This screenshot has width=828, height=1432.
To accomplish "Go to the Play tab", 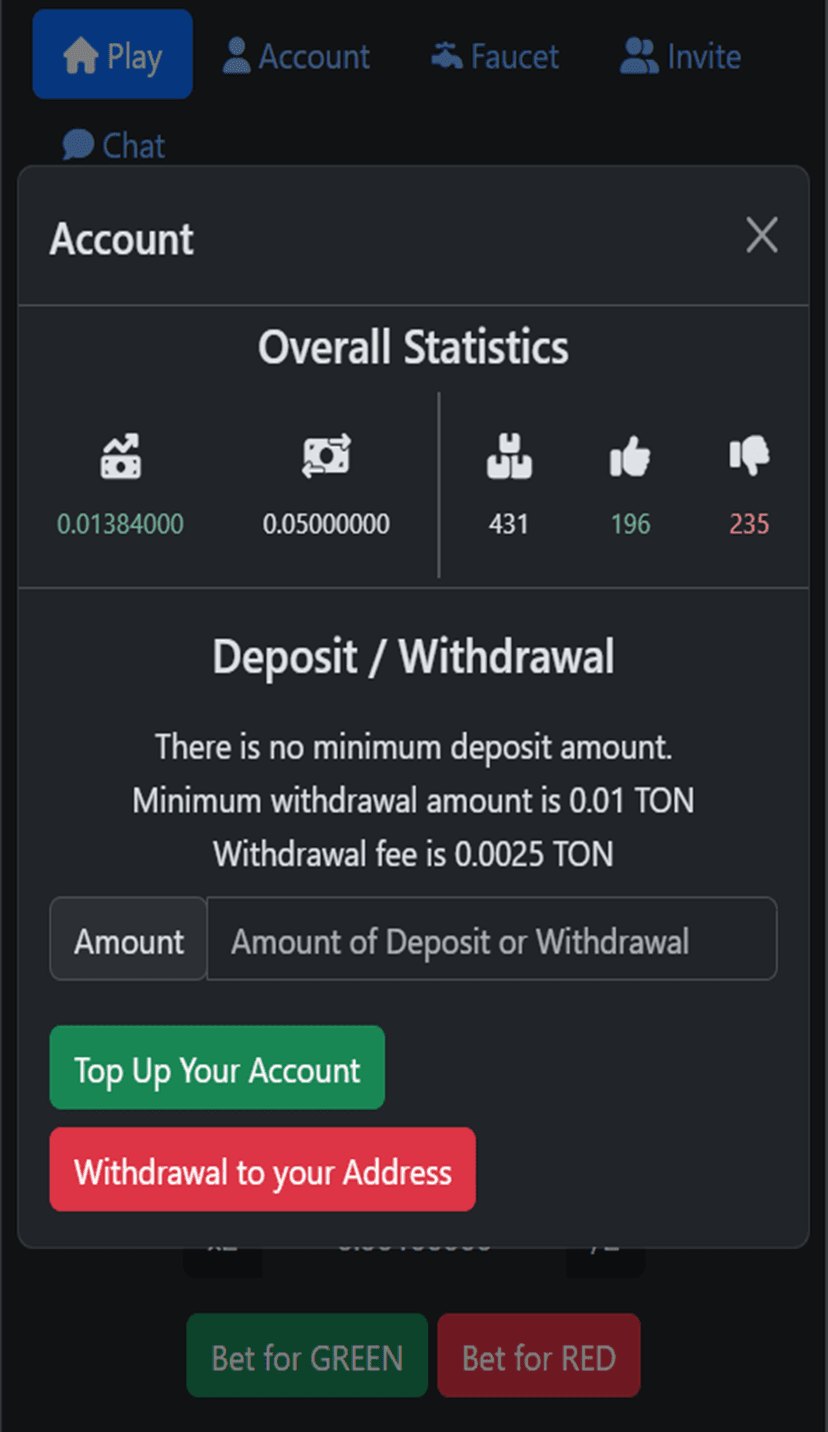I will click(112, 56).
